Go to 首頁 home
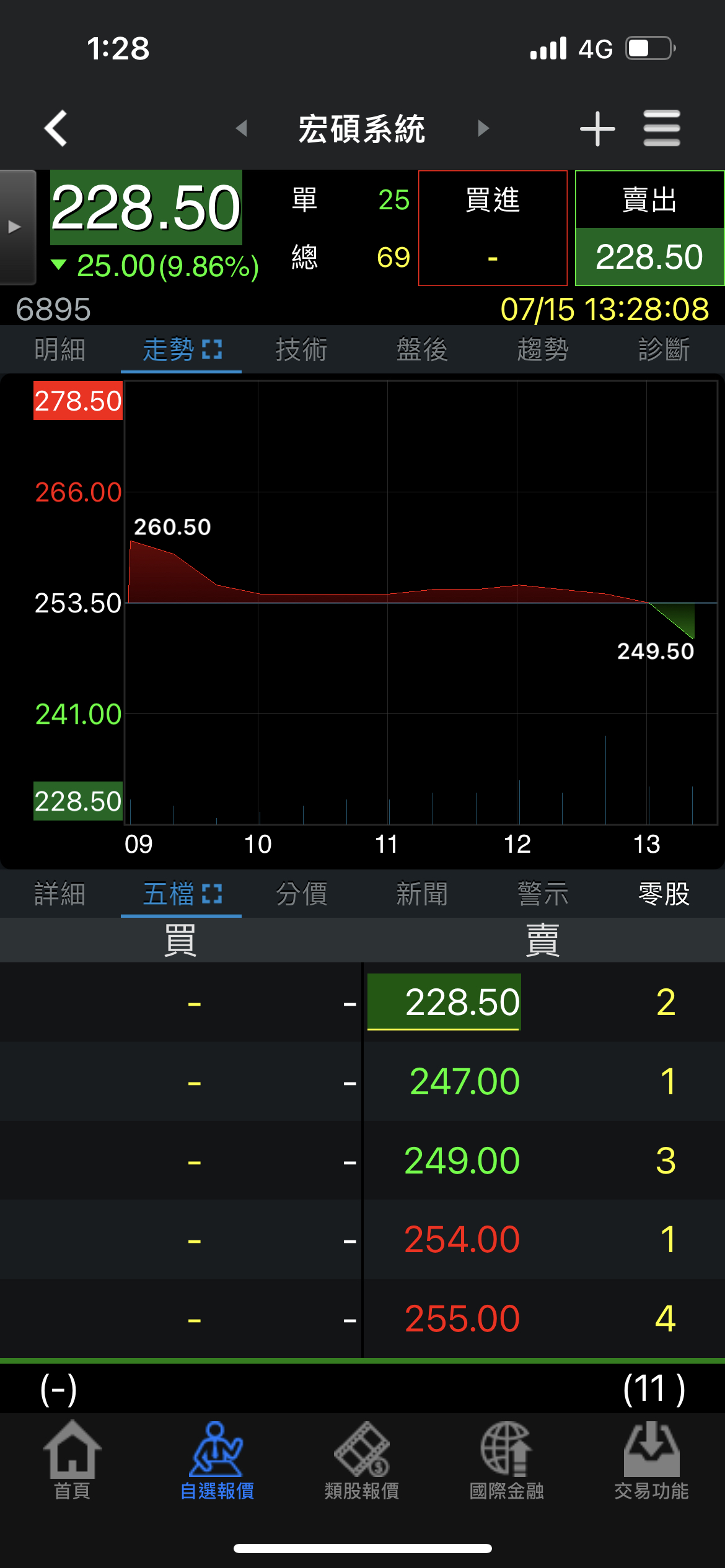This screenshot has height=1568, width=725. [x=72, y=1460]
